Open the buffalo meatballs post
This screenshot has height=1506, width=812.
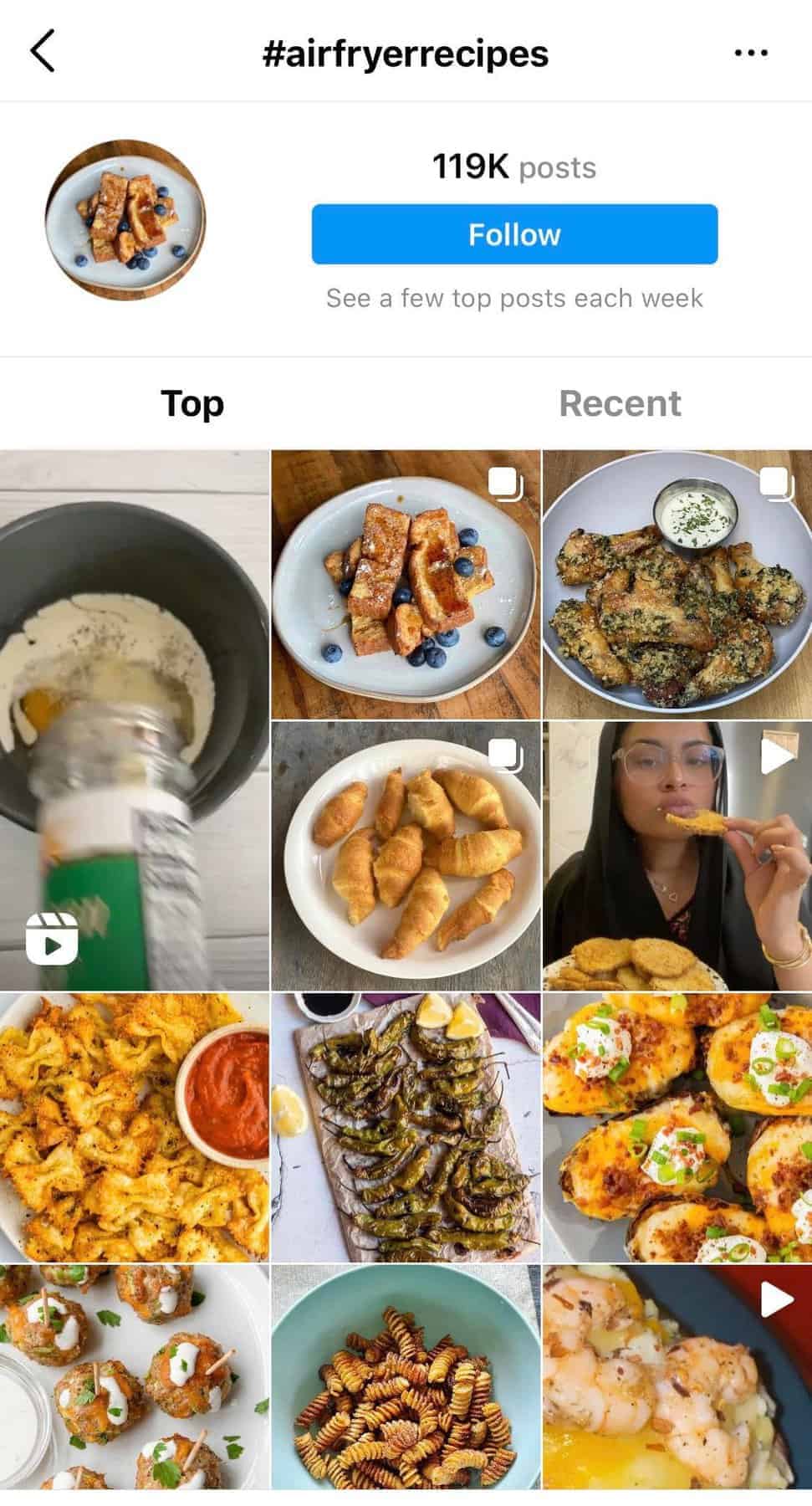click(134, 1380)
